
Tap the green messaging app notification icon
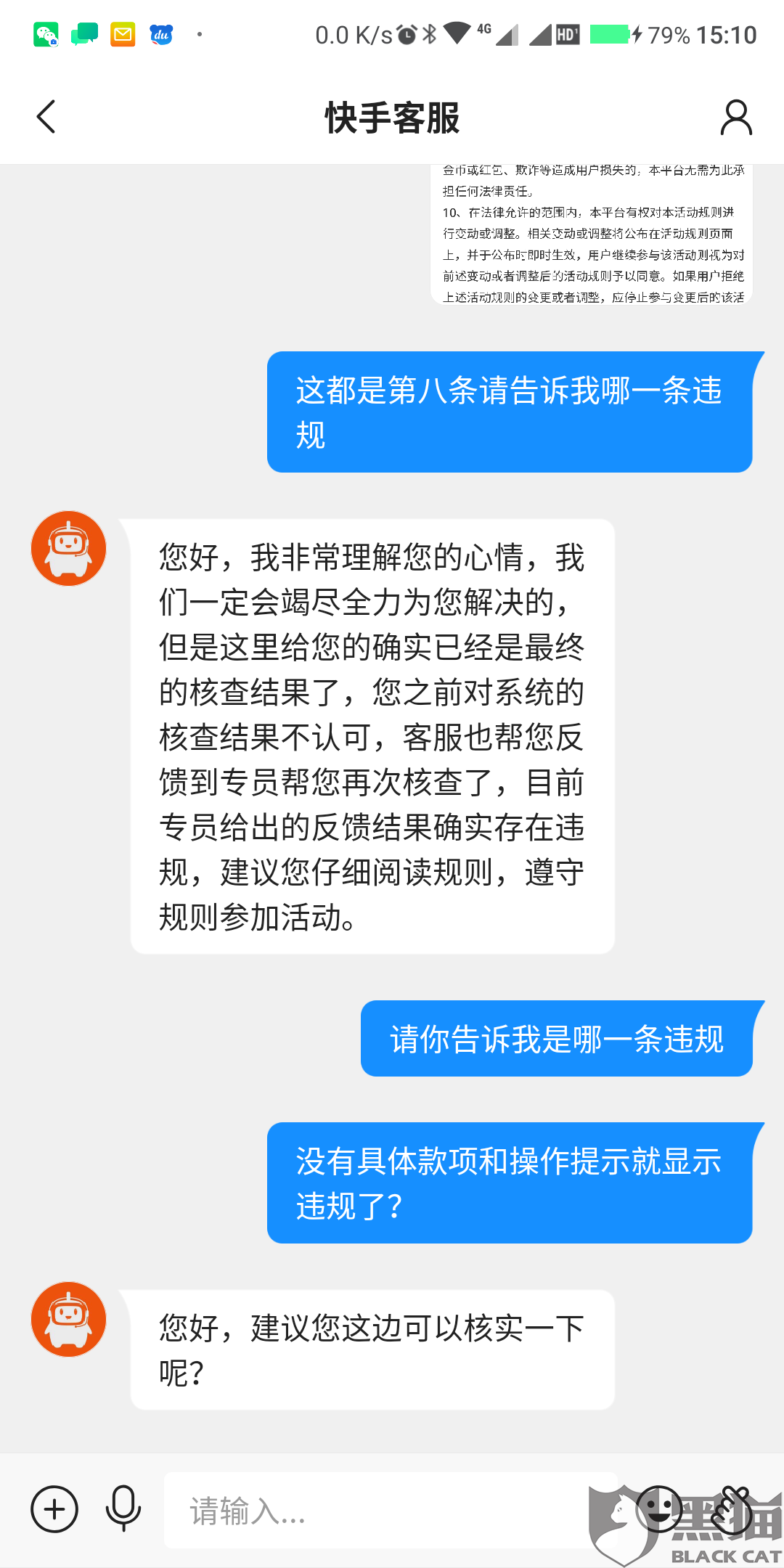click(83, 33)
